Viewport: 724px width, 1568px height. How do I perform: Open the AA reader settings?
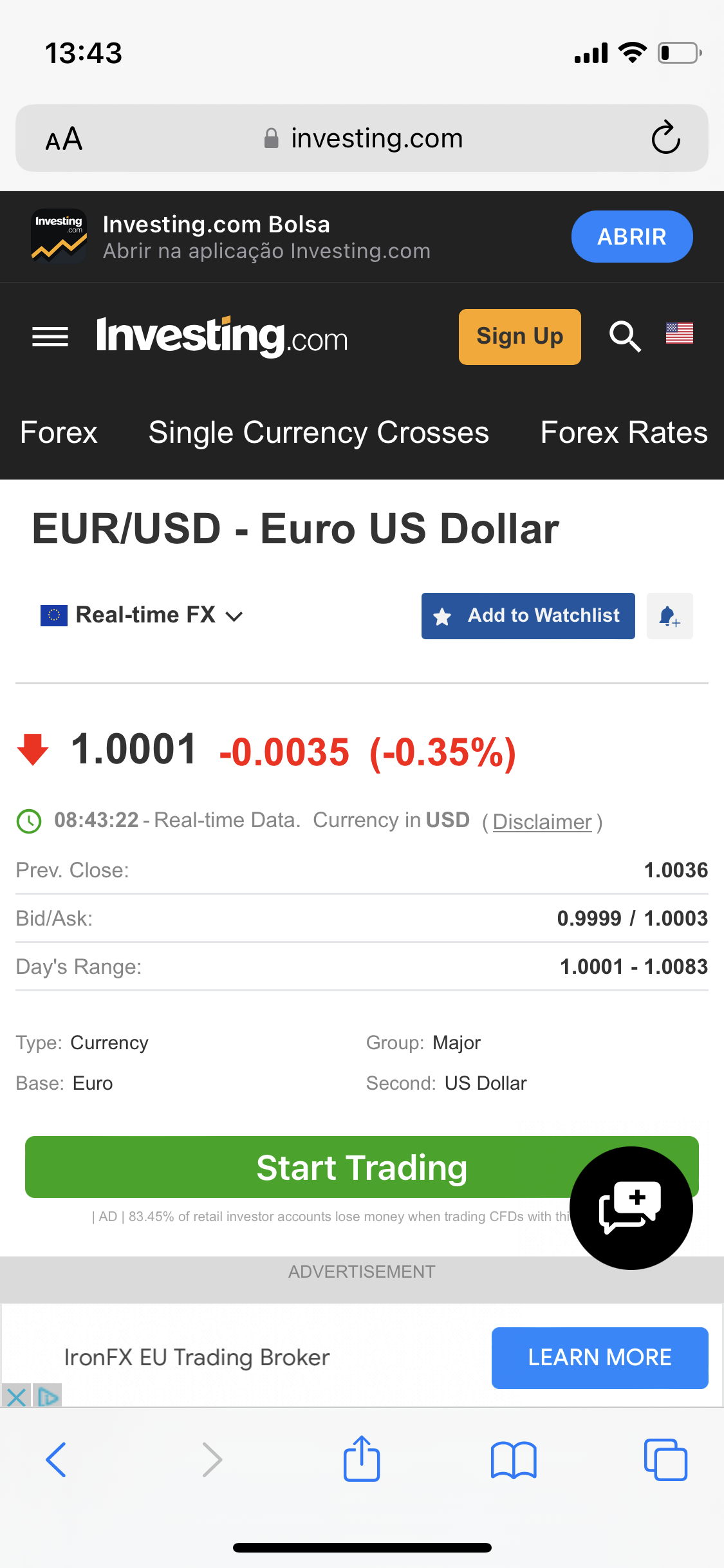[64, 138]
